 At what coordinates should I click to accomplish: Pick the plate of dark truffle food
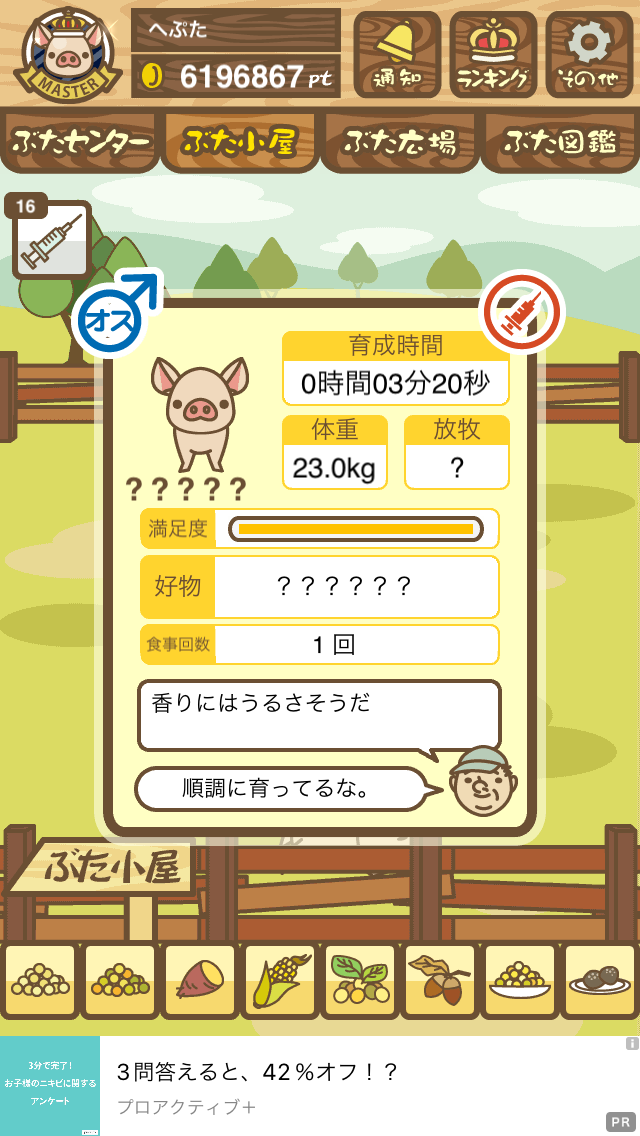coord(600,982)
